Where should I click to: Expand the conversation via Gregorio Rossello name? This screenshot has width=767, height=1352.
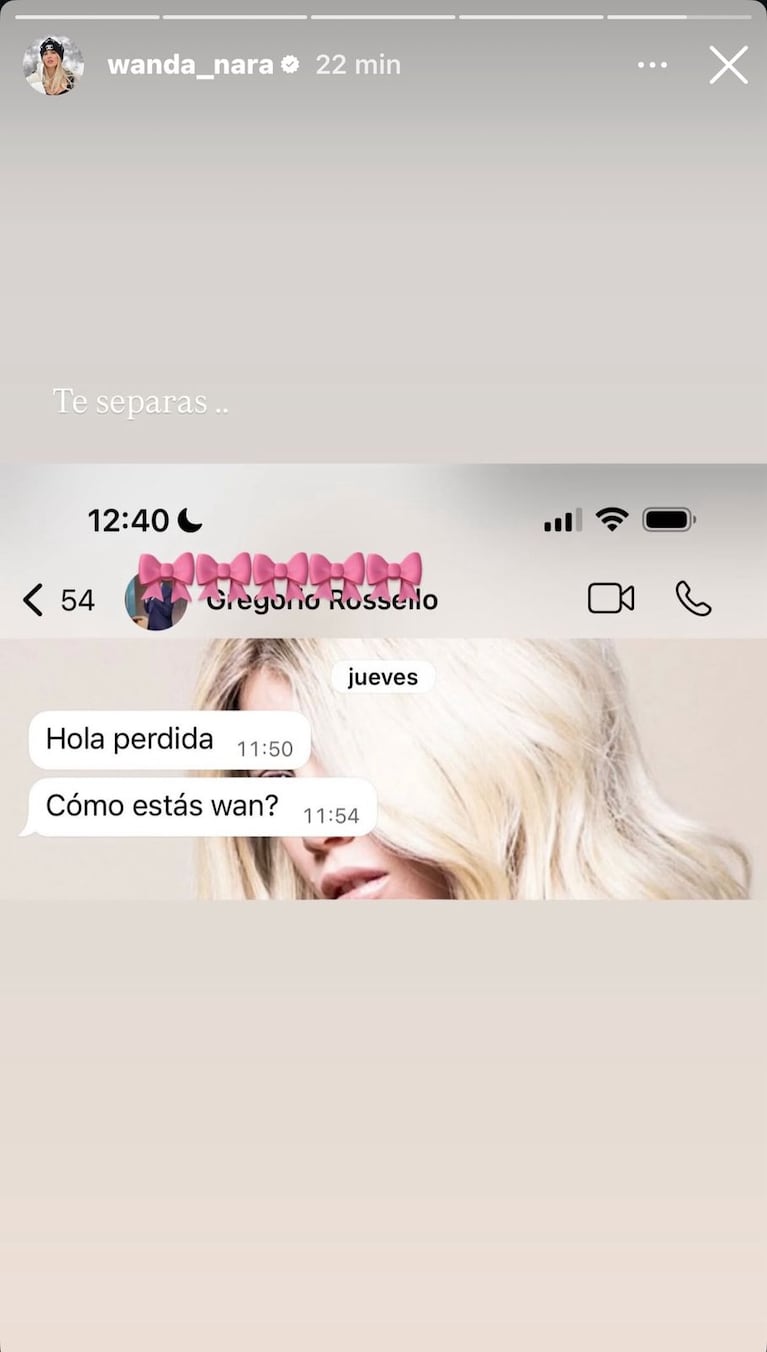pos(322,600)
